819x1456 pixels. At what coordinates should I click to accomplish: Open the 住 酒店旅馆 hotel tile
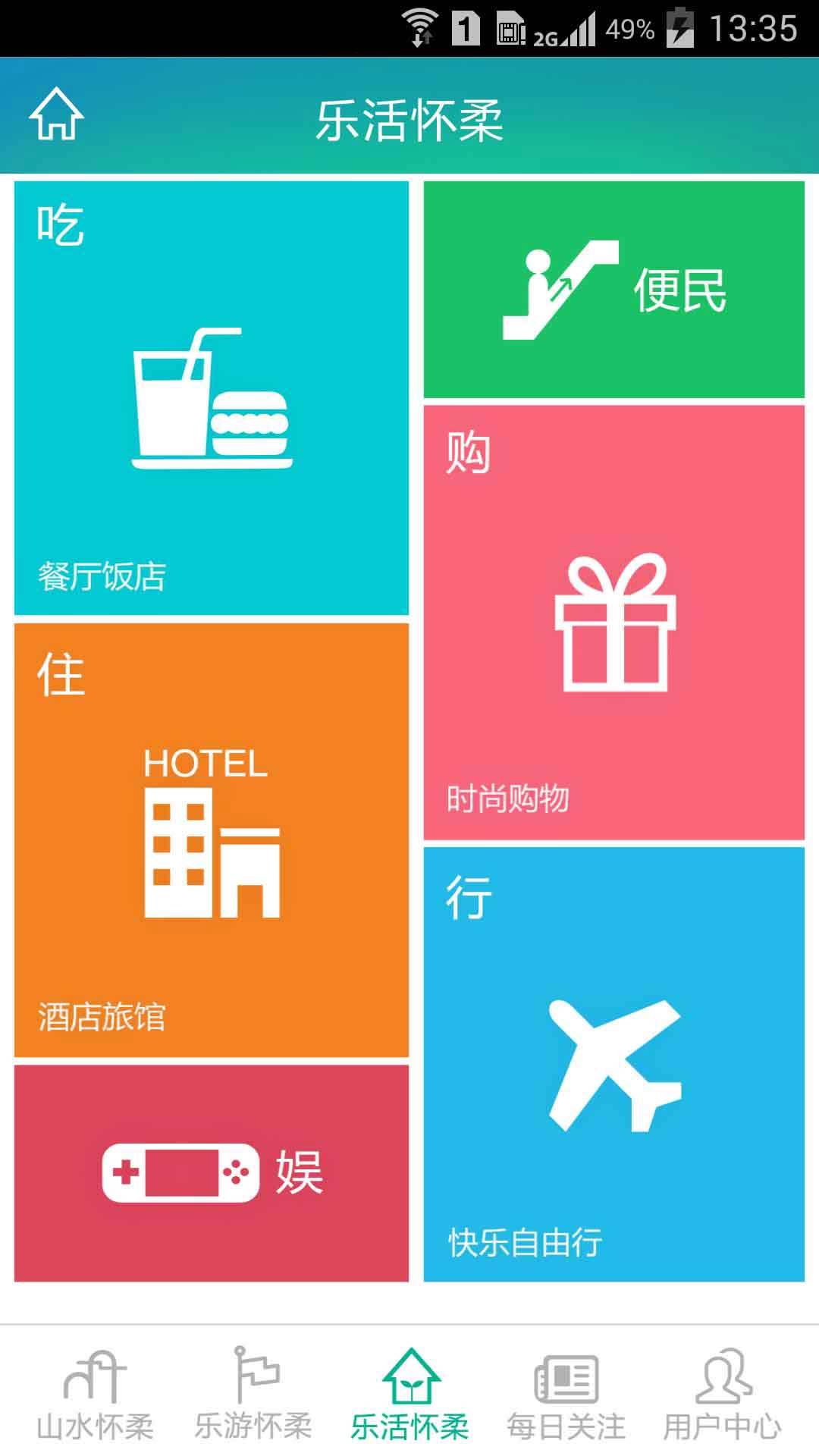click(x=212, y=840)
